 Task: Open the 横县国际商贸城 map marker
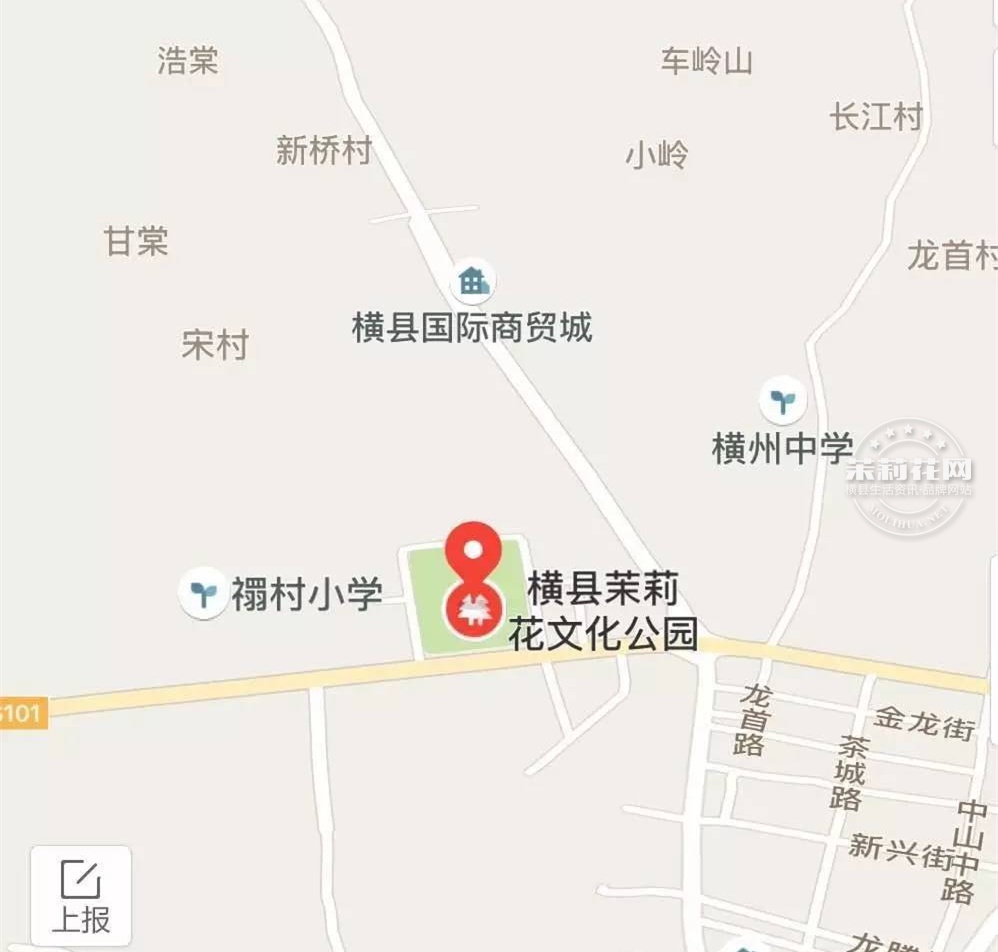pos(472,283)
